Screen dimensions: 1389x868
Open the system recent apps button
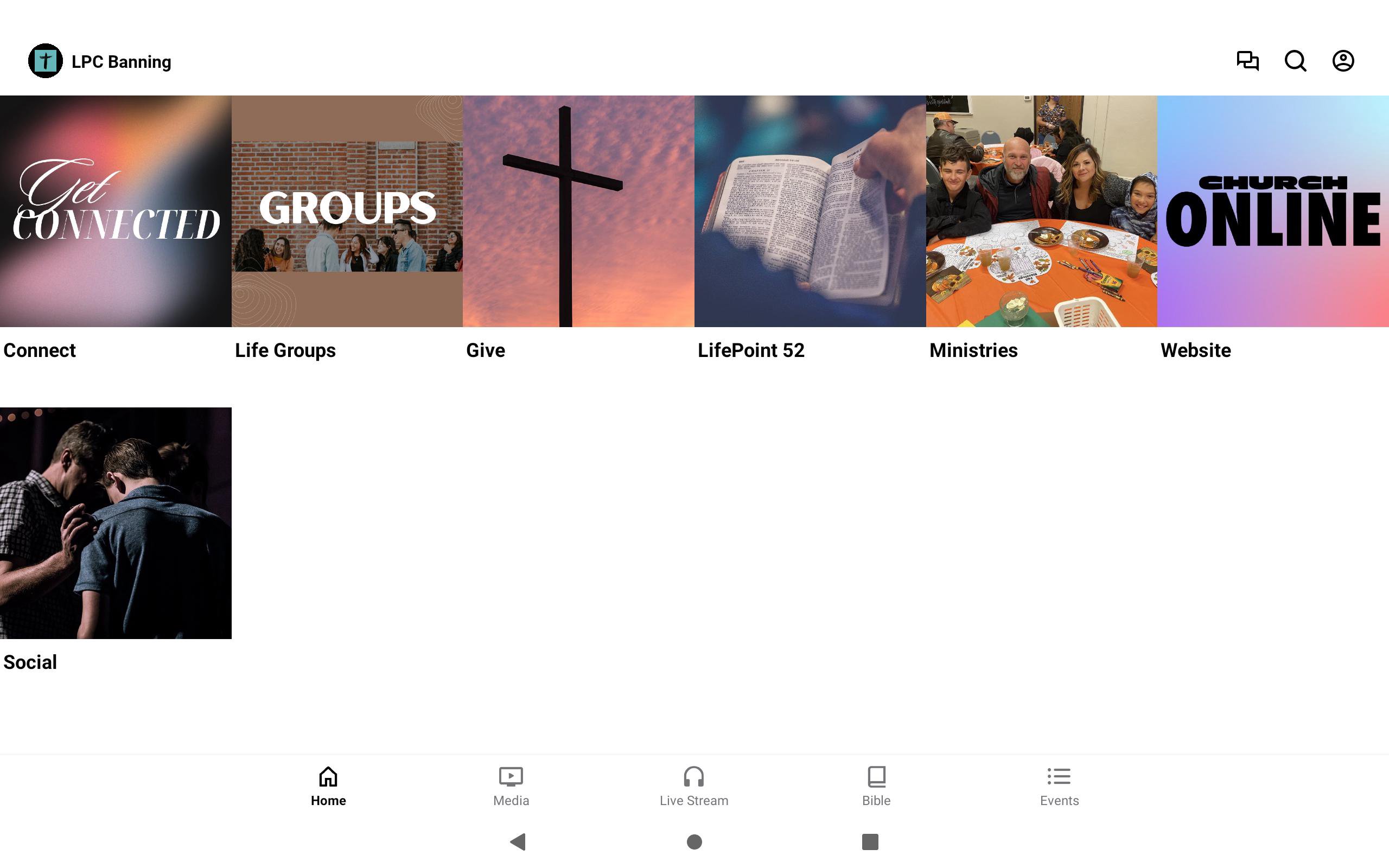(x=870, y=841)
